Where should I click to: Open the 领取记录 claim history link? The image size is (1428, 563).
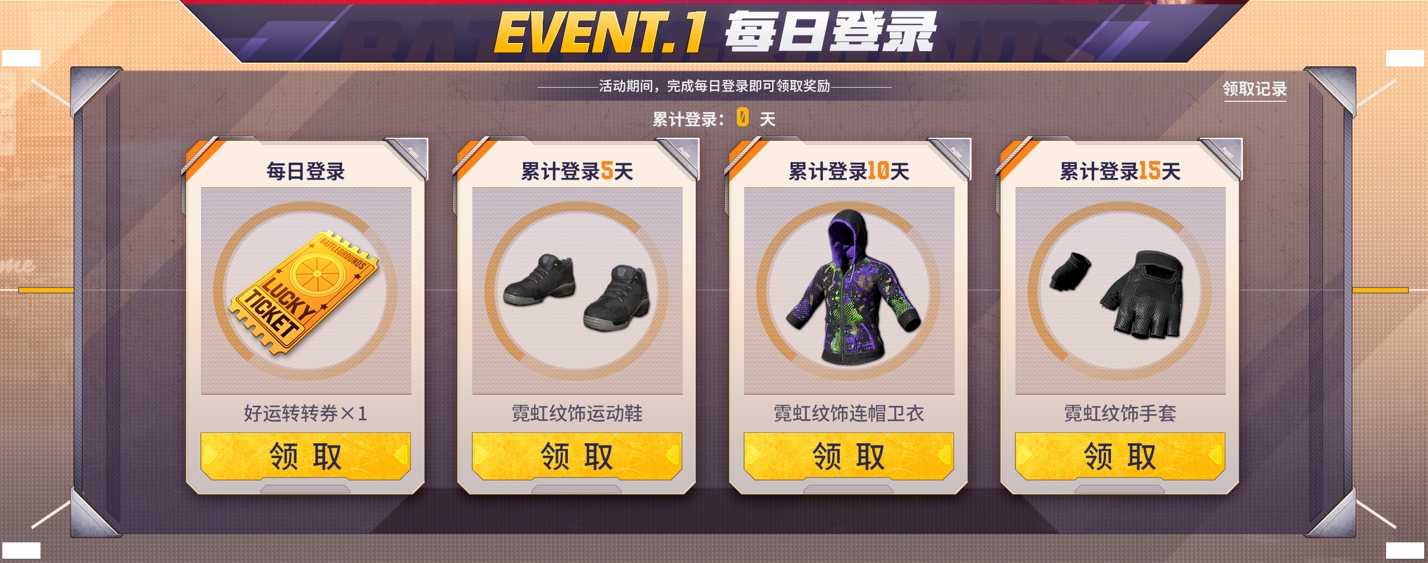(x=1254, y=89)
